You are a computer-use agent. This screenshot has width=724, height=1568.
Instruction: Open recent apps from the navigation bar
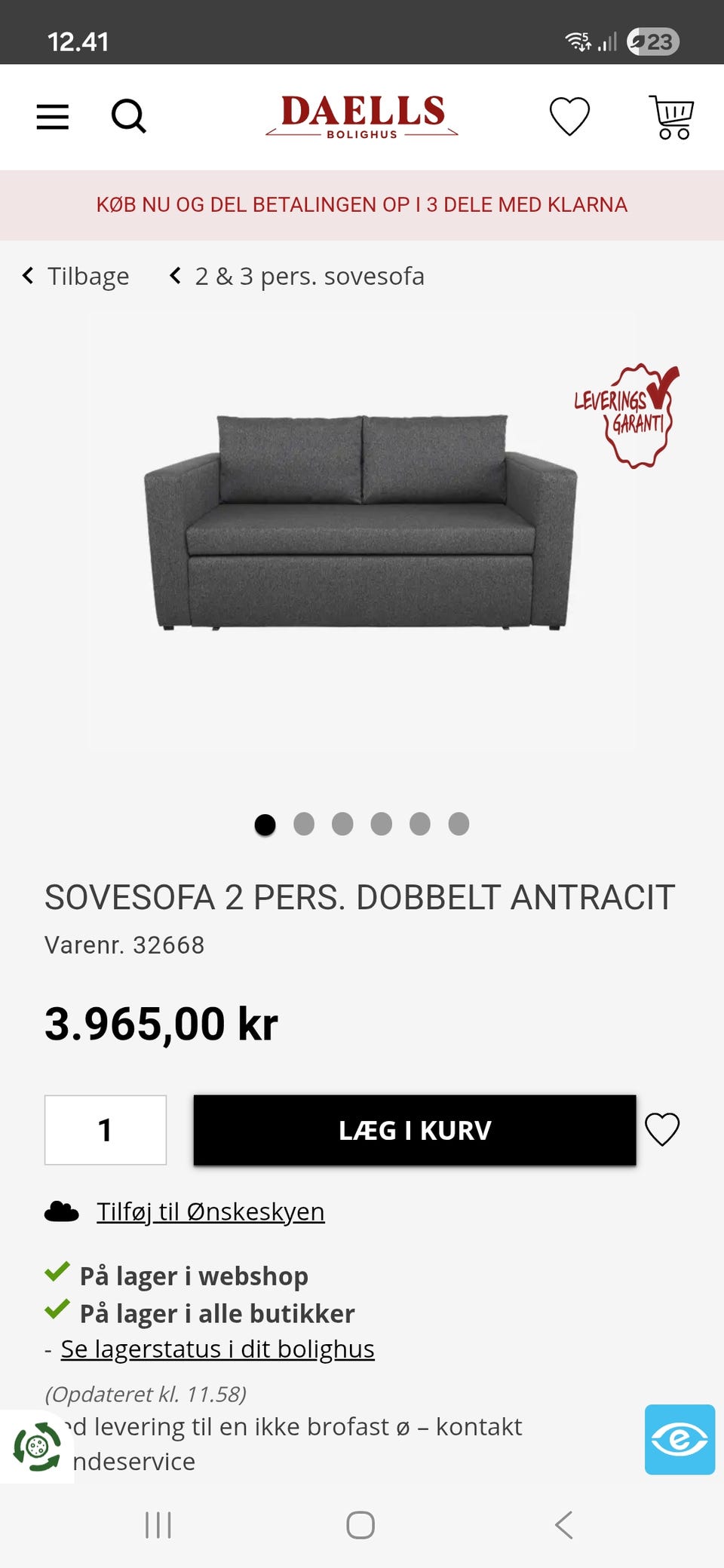click(x=158, y=1524)
